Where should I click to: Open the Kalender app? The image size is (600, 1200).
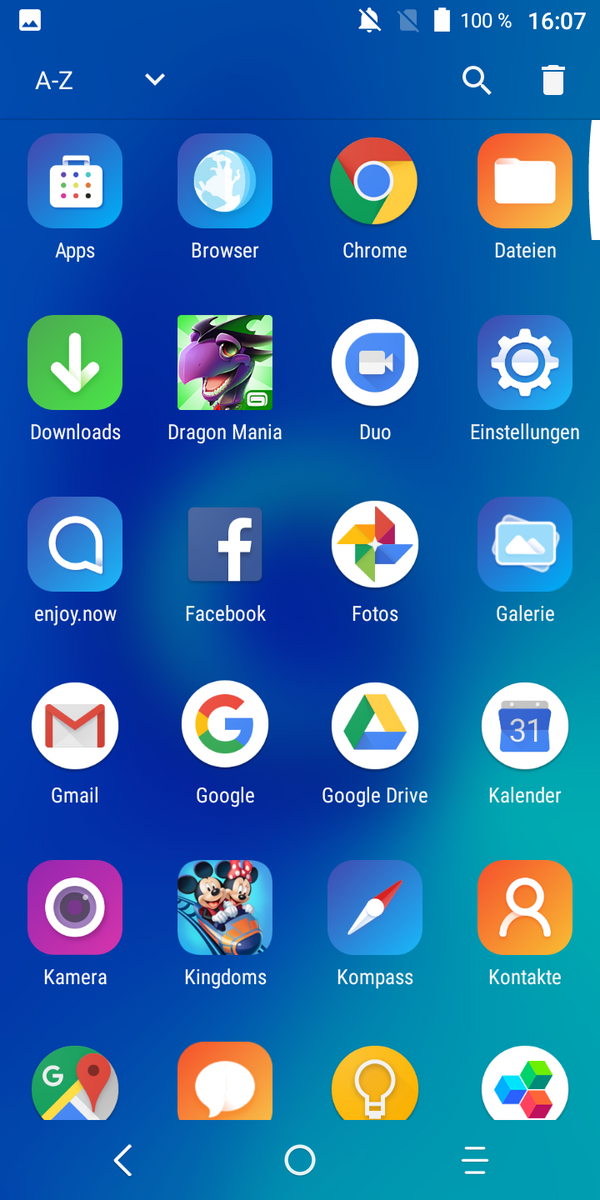pos(525,726)
